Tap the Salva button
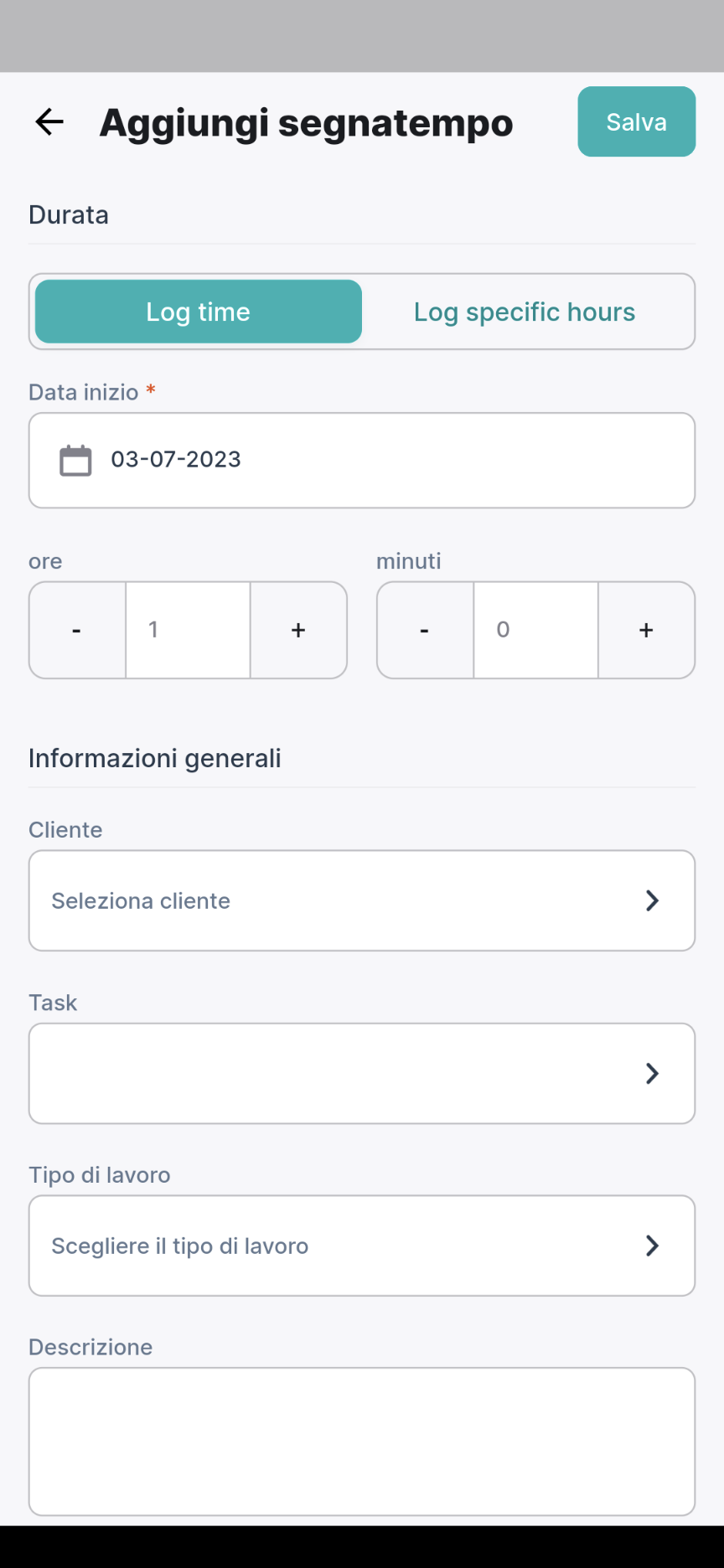The height and width of the screenshot is (1568, 724). point(636,121)
